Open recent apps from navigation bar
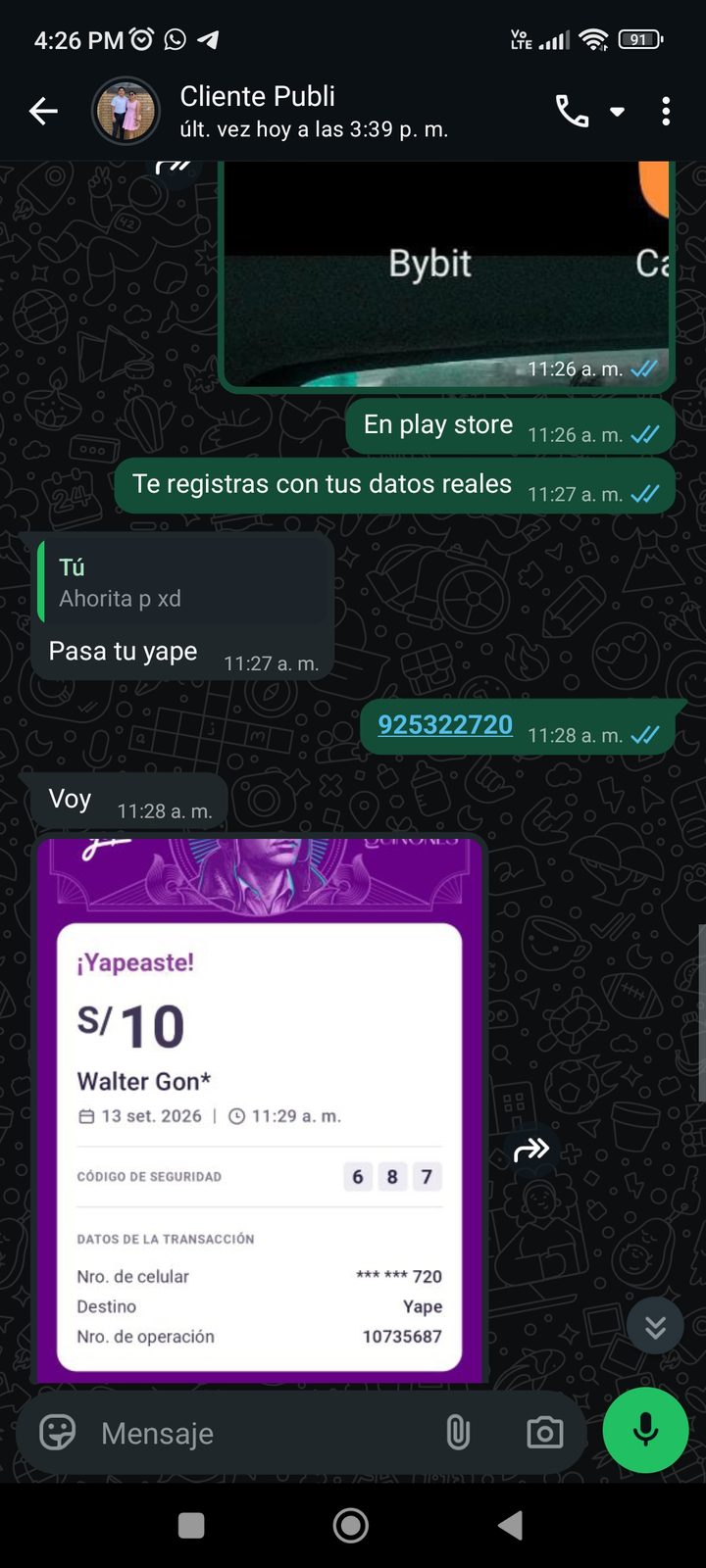Screen dimensions: 706x1568 pos(191,1525)
